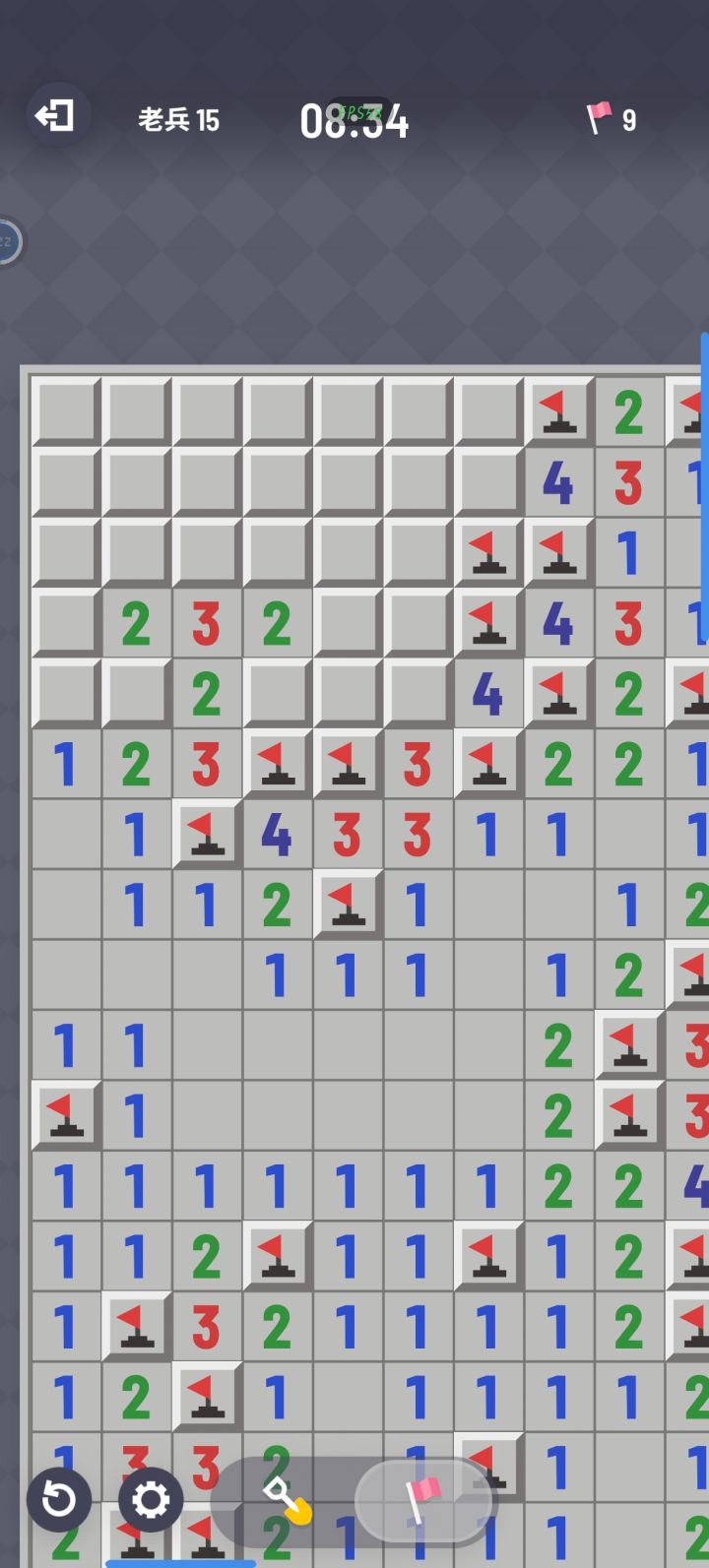Restart the game with the circular arrow

[59, 1499]
